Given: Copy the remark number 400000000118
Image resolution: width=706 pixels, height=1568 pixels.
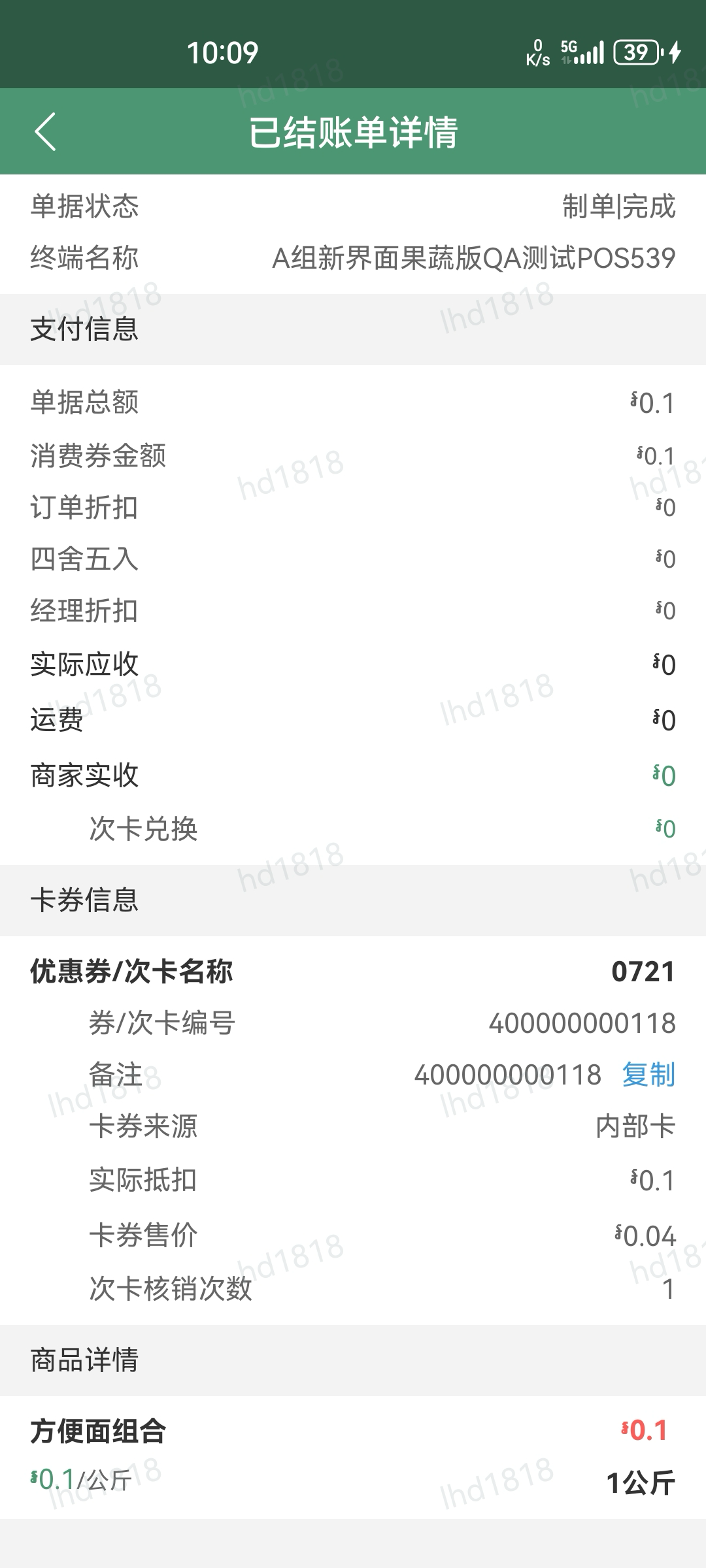Looking at the screenshot, I should pos(648,1075).
